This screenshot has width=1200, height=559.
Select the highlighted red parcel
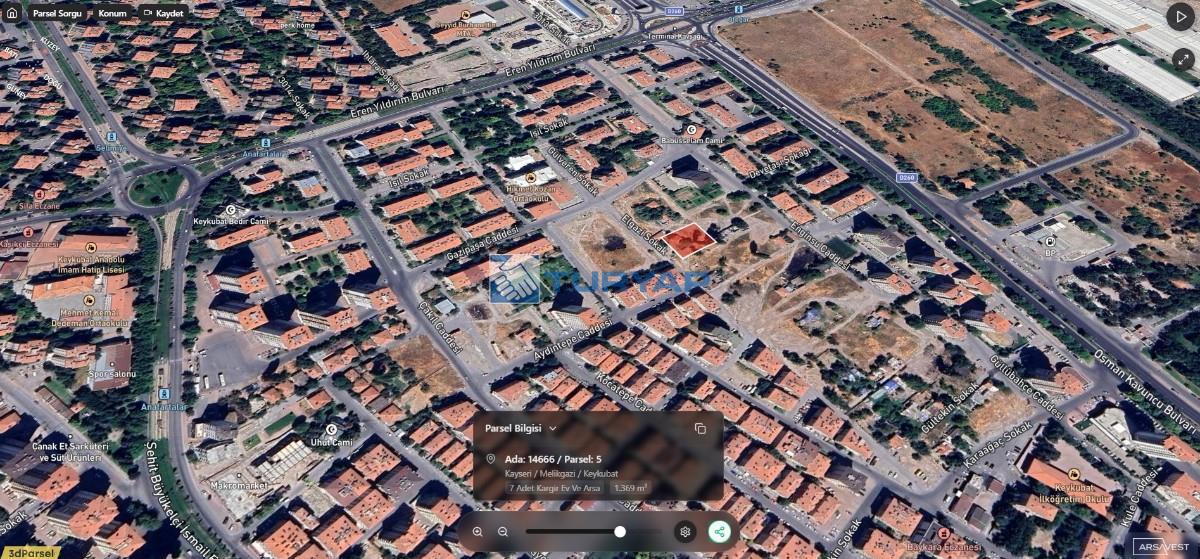pyautogui.click(x=690, y=240)
